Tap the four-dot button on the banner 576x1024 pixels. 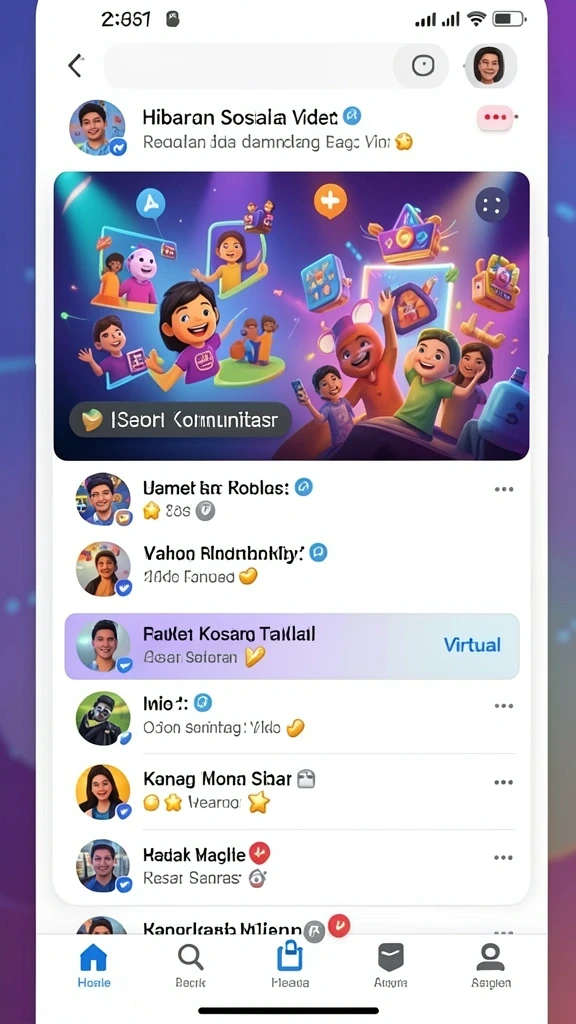[x=492, y=206]
